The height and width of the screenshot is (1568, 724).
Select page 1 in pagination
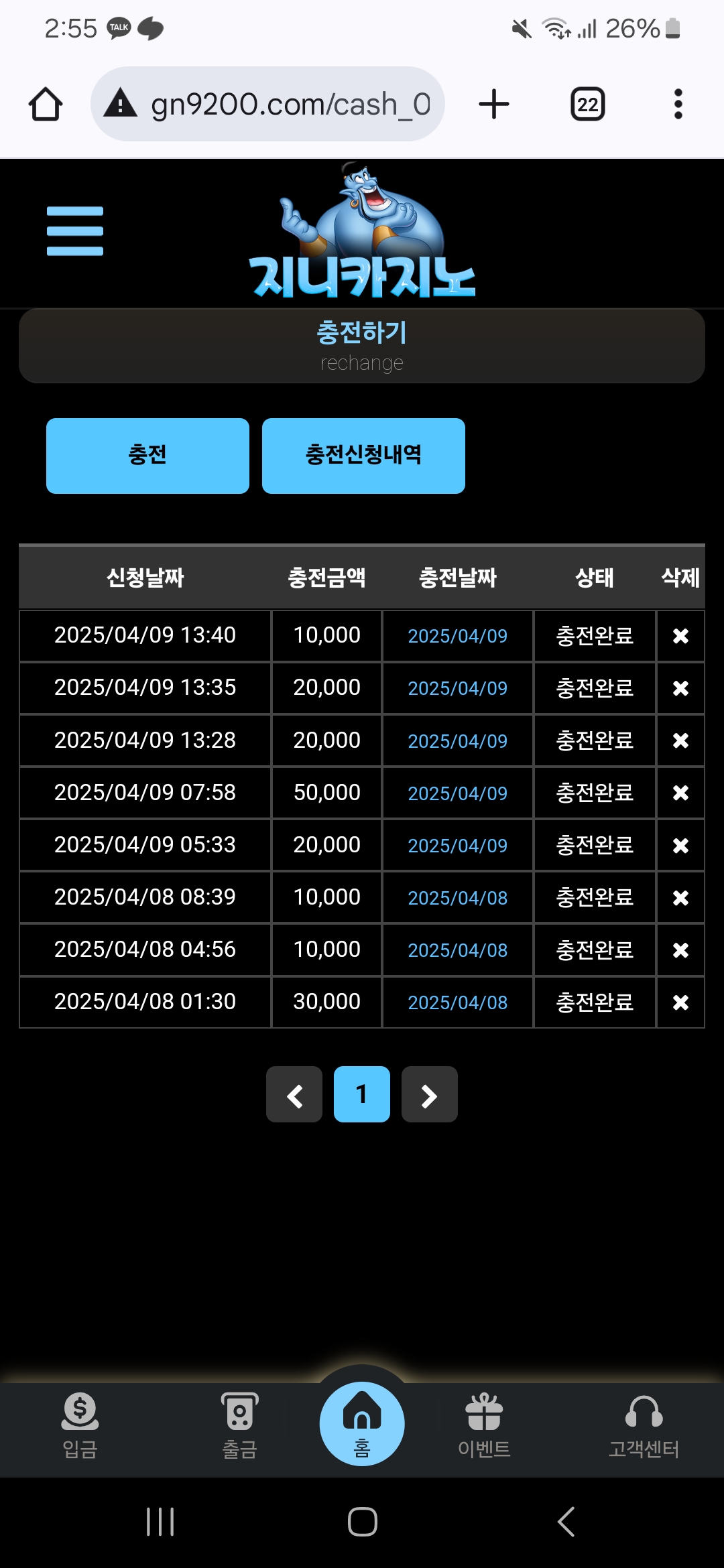coord(362,1094)
